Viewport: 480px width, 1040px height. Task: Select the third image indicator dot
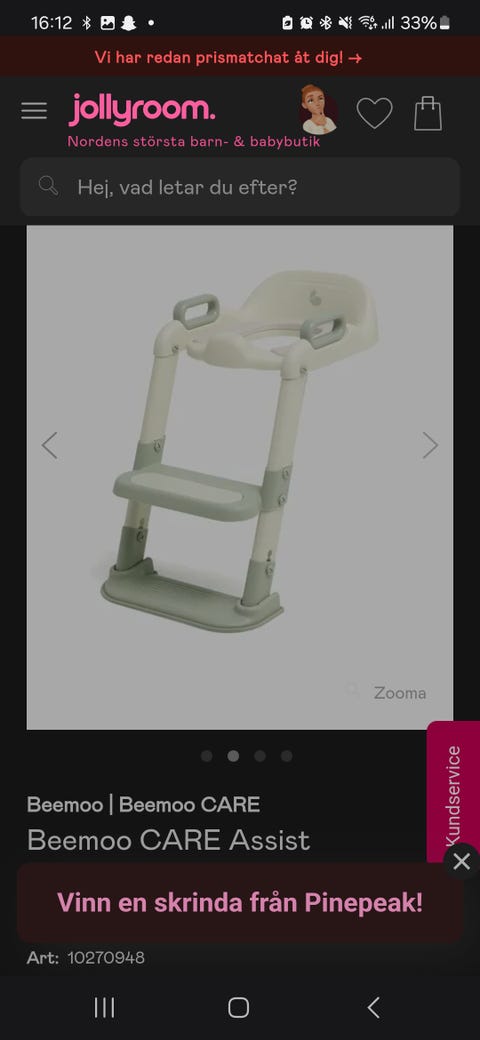click(x=260, y=756)
